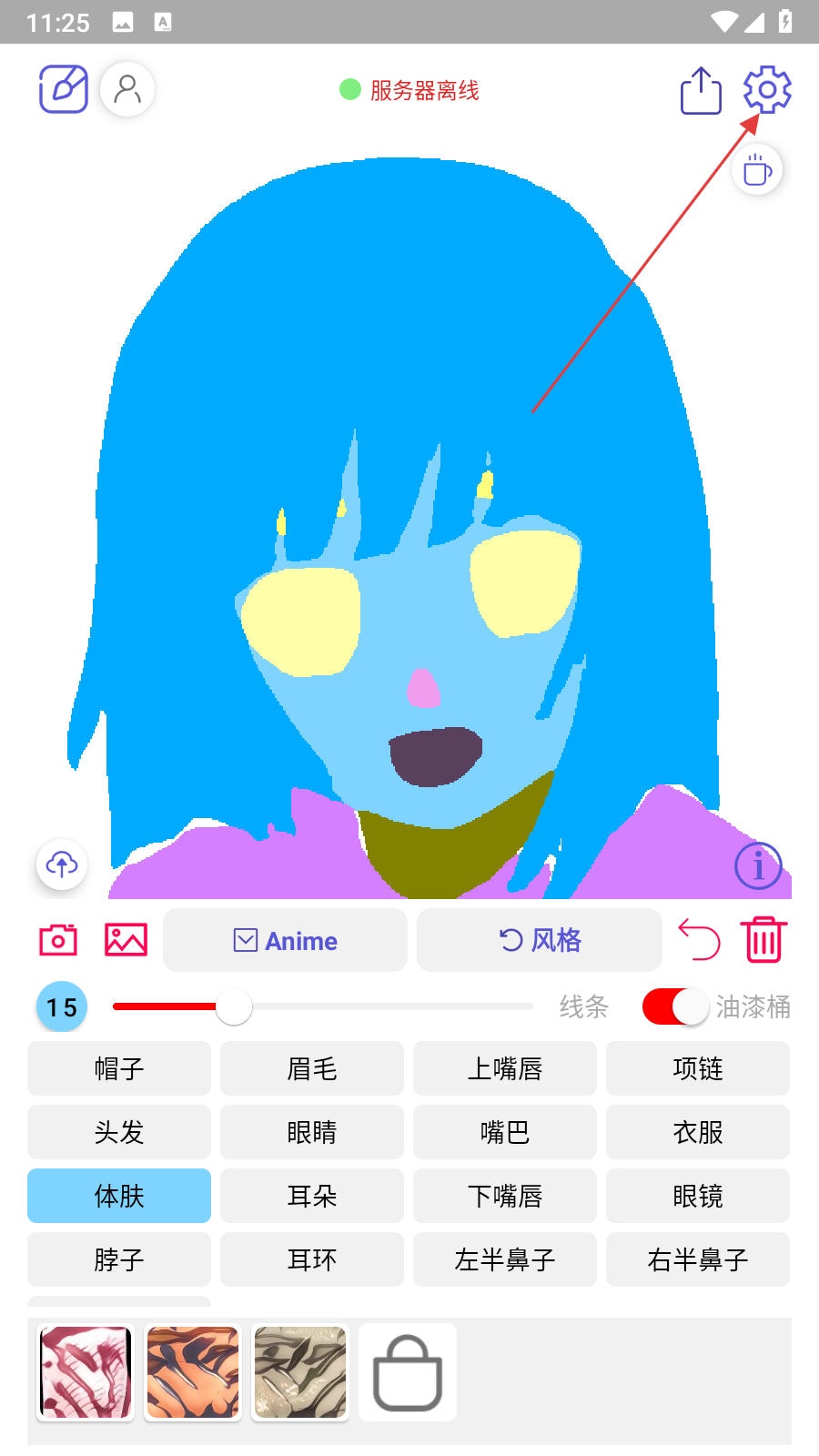Select the pink marble style thumbnail
Viewport: 819px width, 1456px height.
click(x=86, y=1372)
